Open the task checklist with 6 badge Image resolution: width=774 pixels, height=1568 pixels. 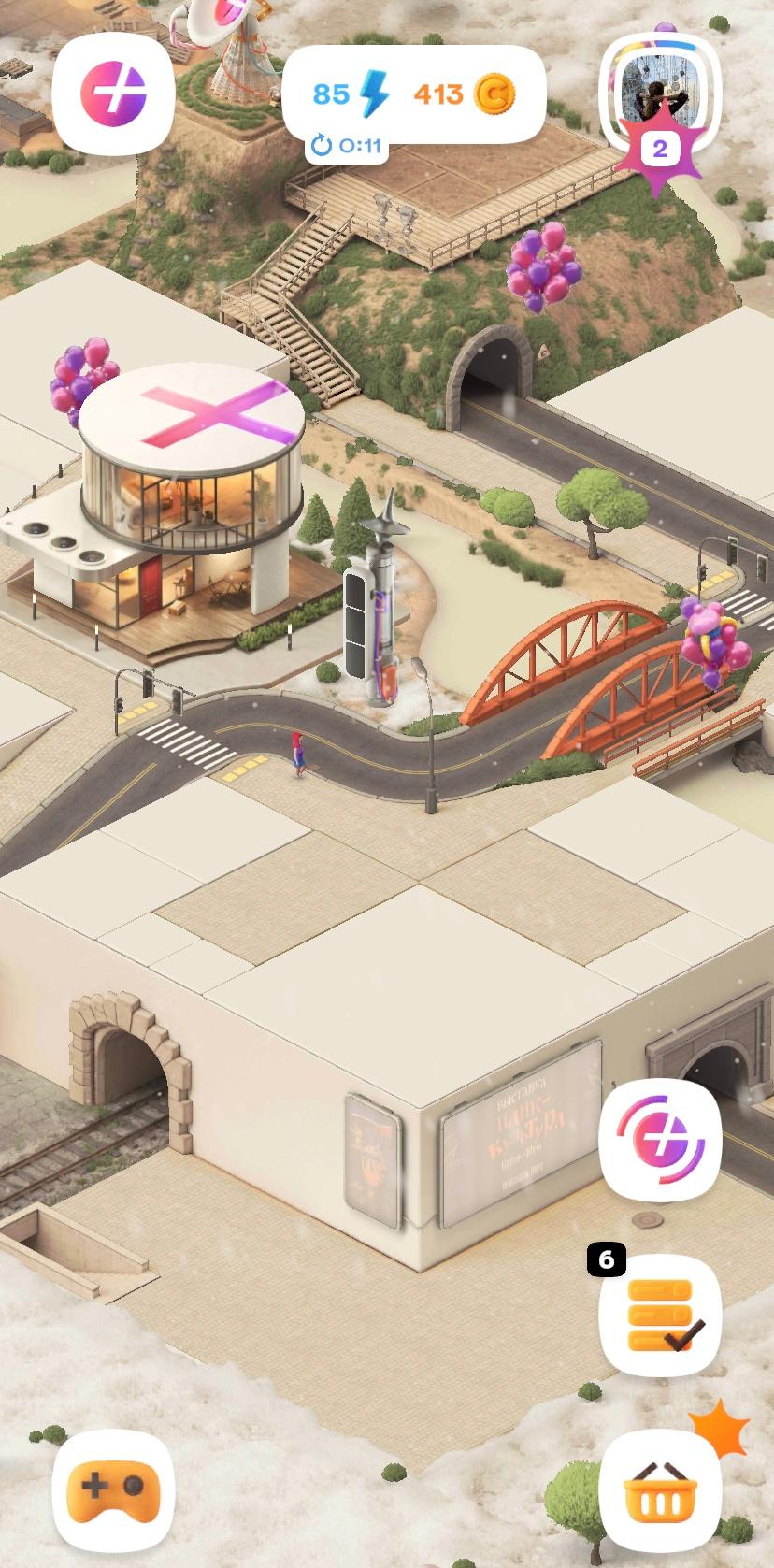[x=660, y=1315]
